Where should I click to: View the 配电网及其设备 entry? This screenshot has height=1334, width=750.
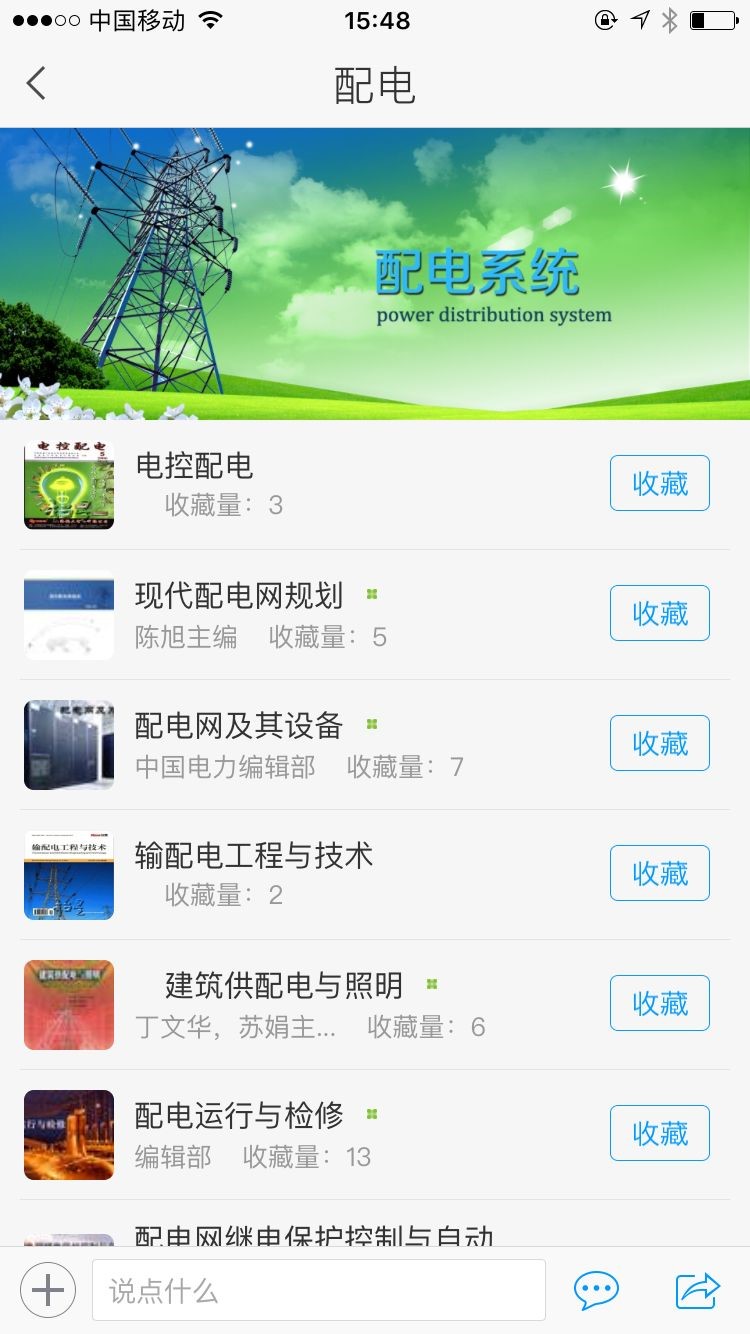click(239, 726)
